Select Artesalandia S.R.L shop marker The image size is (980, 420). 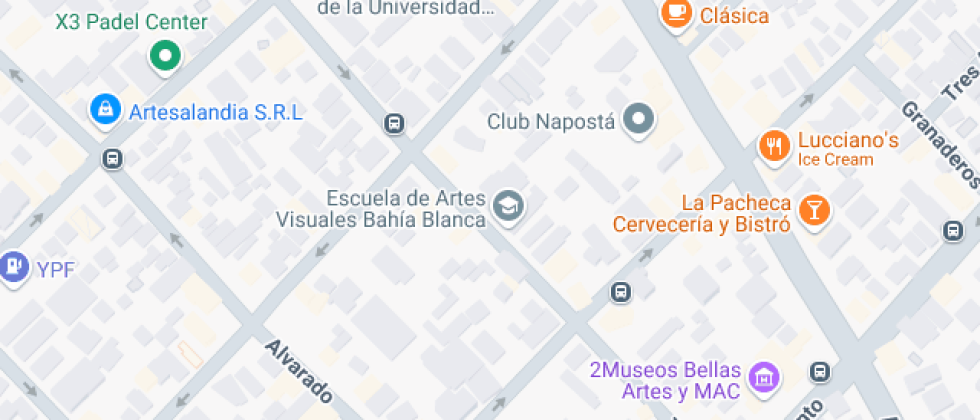click(x=104, y=111)
